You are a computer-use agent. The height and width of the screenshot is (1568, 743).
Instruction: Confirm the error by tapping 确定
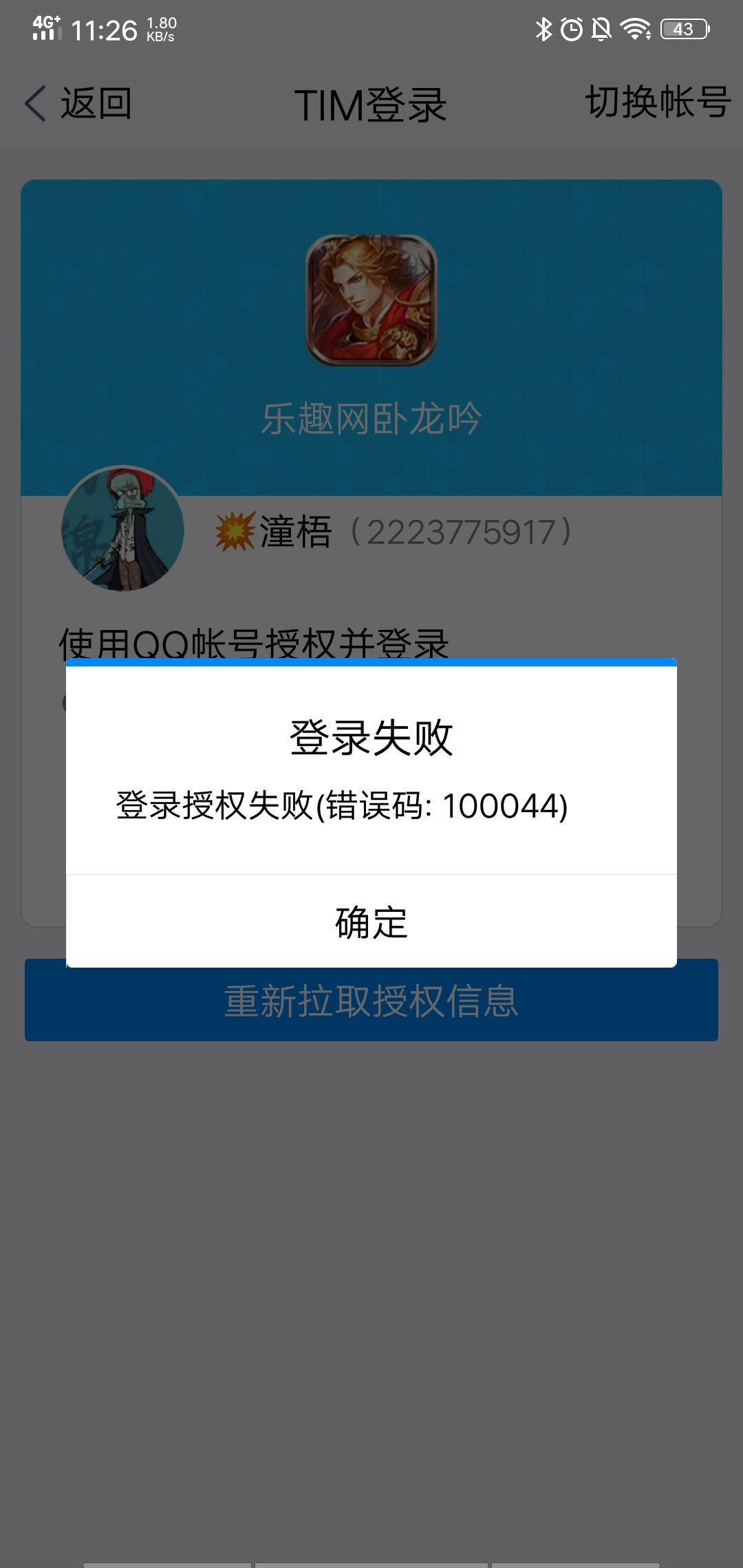coord(371,923)
